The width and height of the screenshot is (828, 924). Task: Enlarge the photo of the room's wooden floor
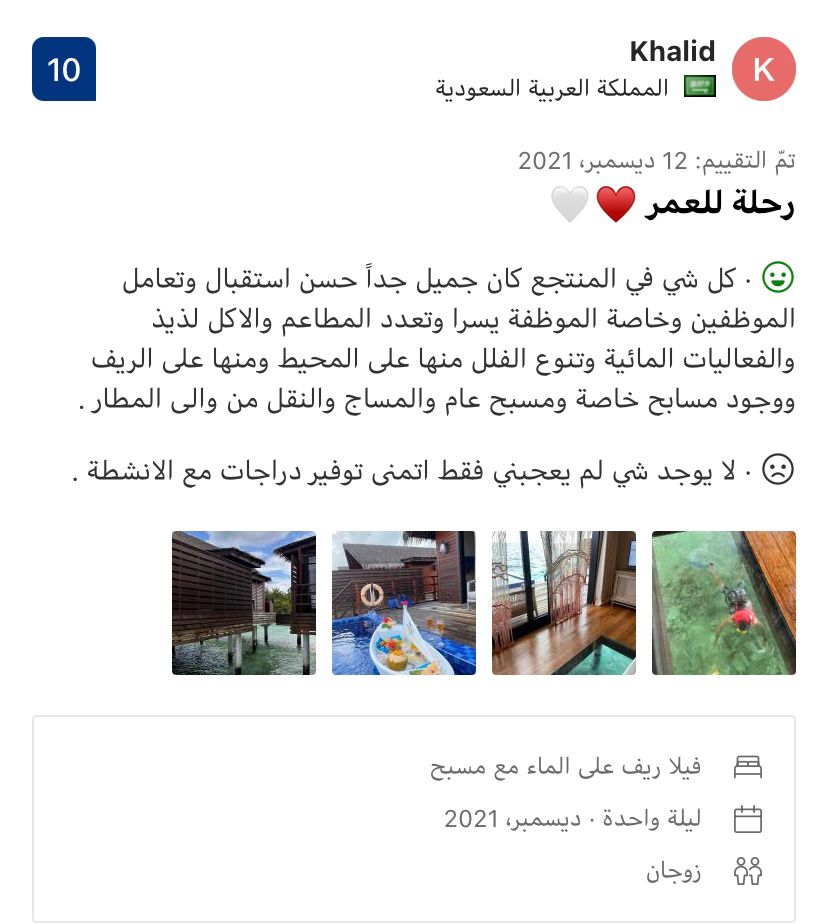tap(563, 602)
